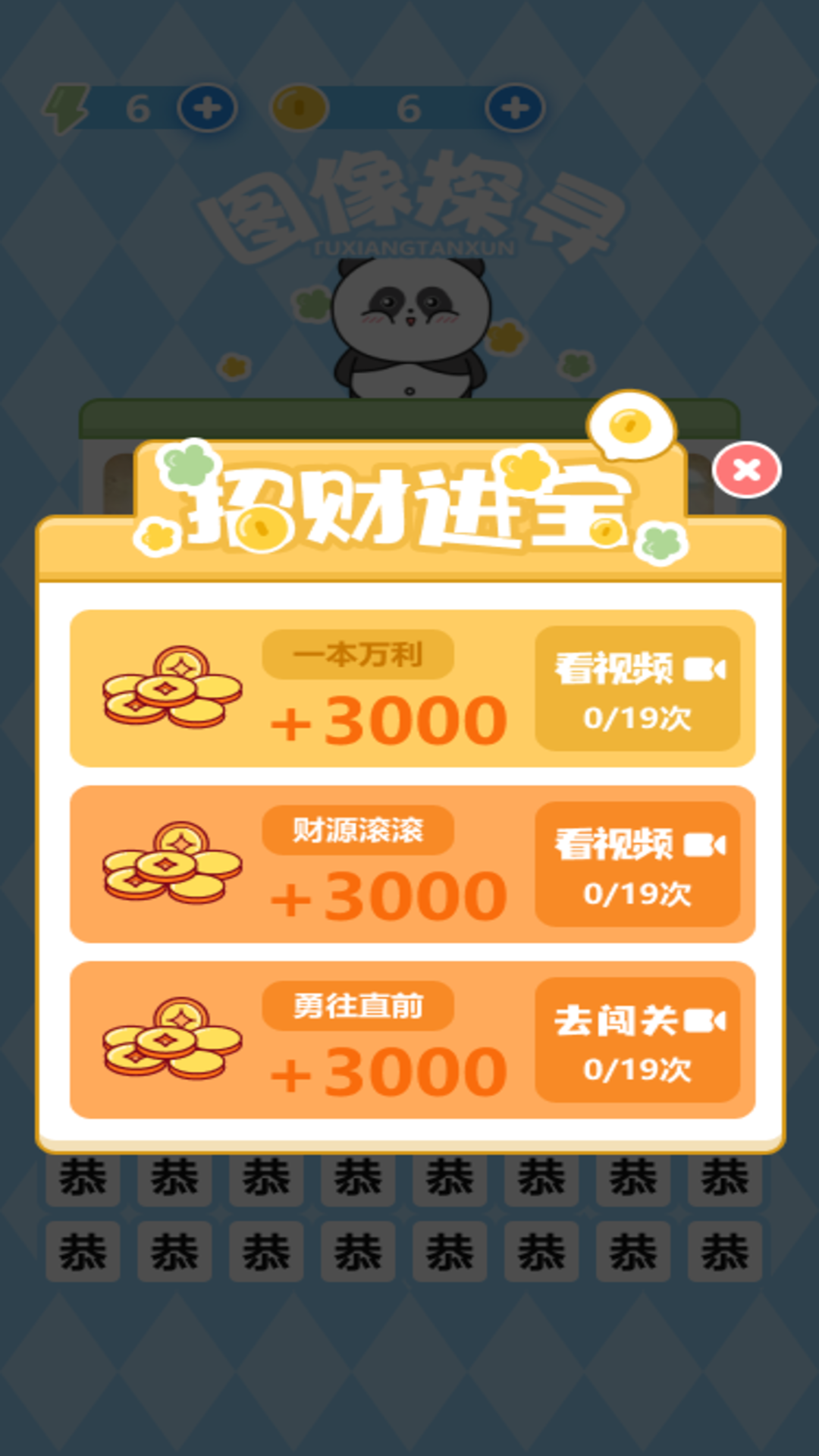Tap 去闯关 for 勇往直前 reward
Screen dimensions: 819x1456
637,1040
